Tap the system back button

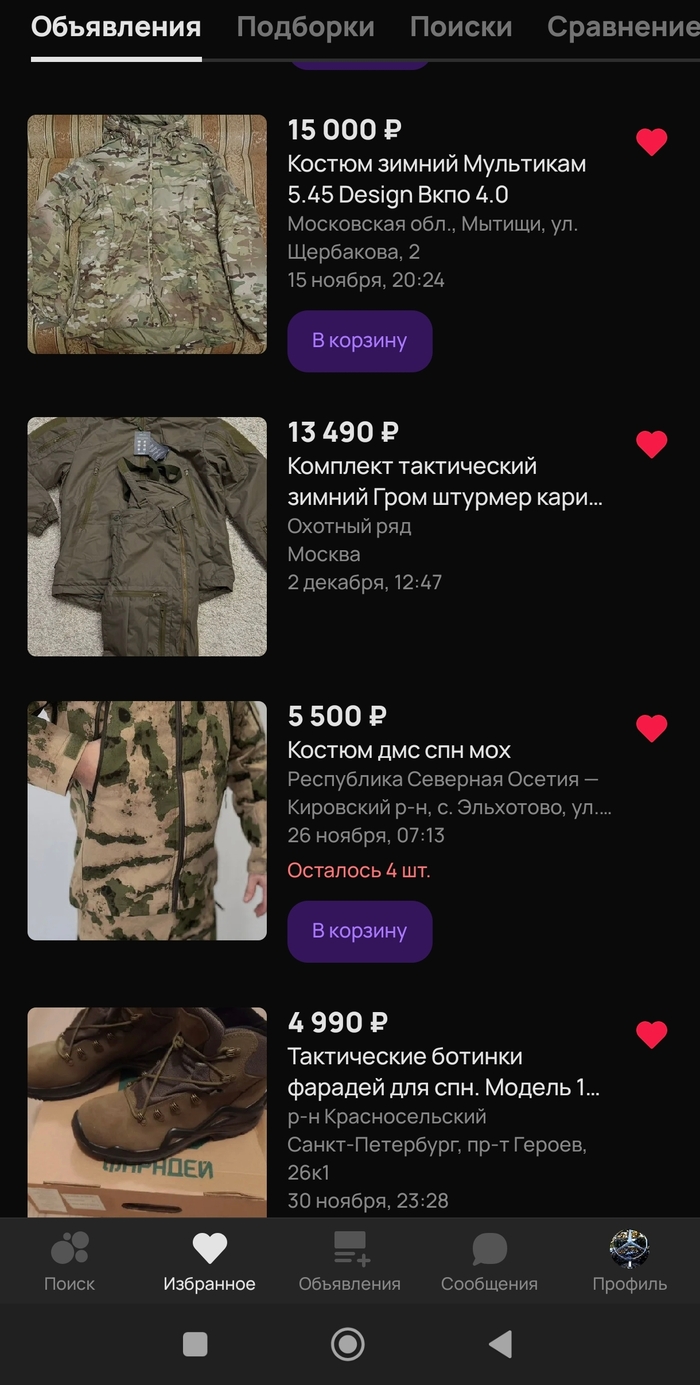[500, 1344]
